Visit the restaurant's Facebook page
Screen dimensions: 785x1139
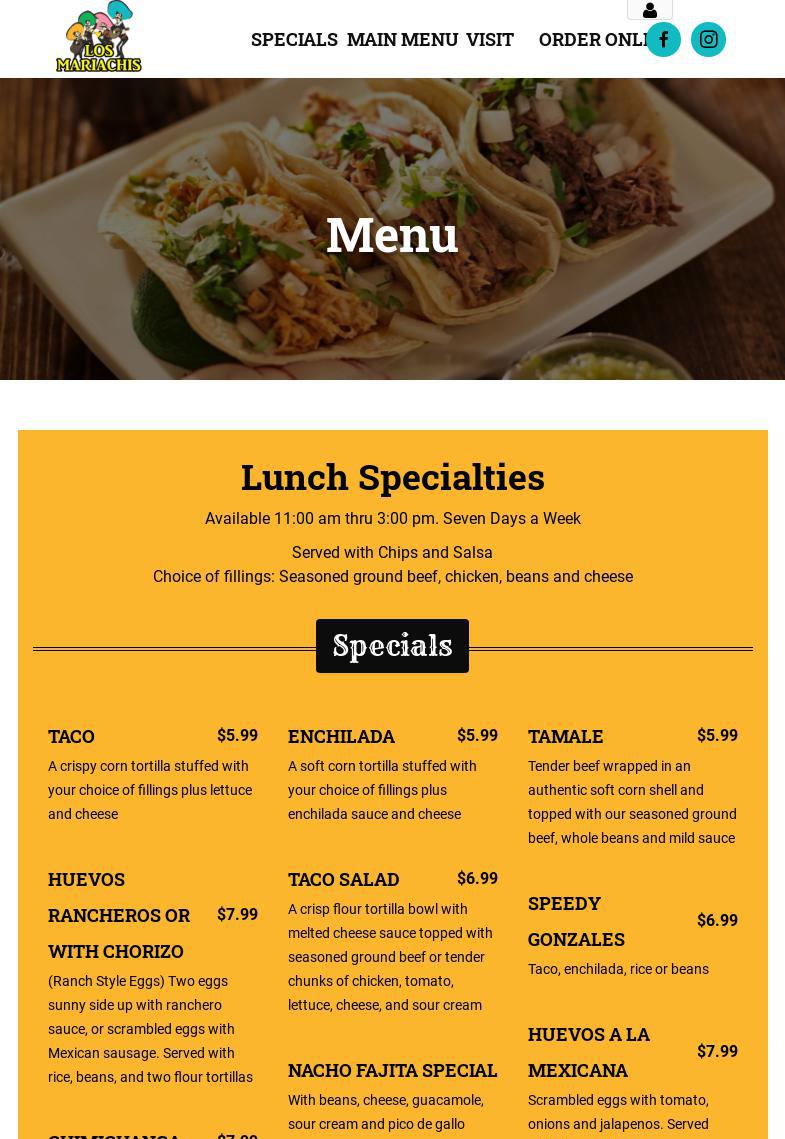pos(663,40)
